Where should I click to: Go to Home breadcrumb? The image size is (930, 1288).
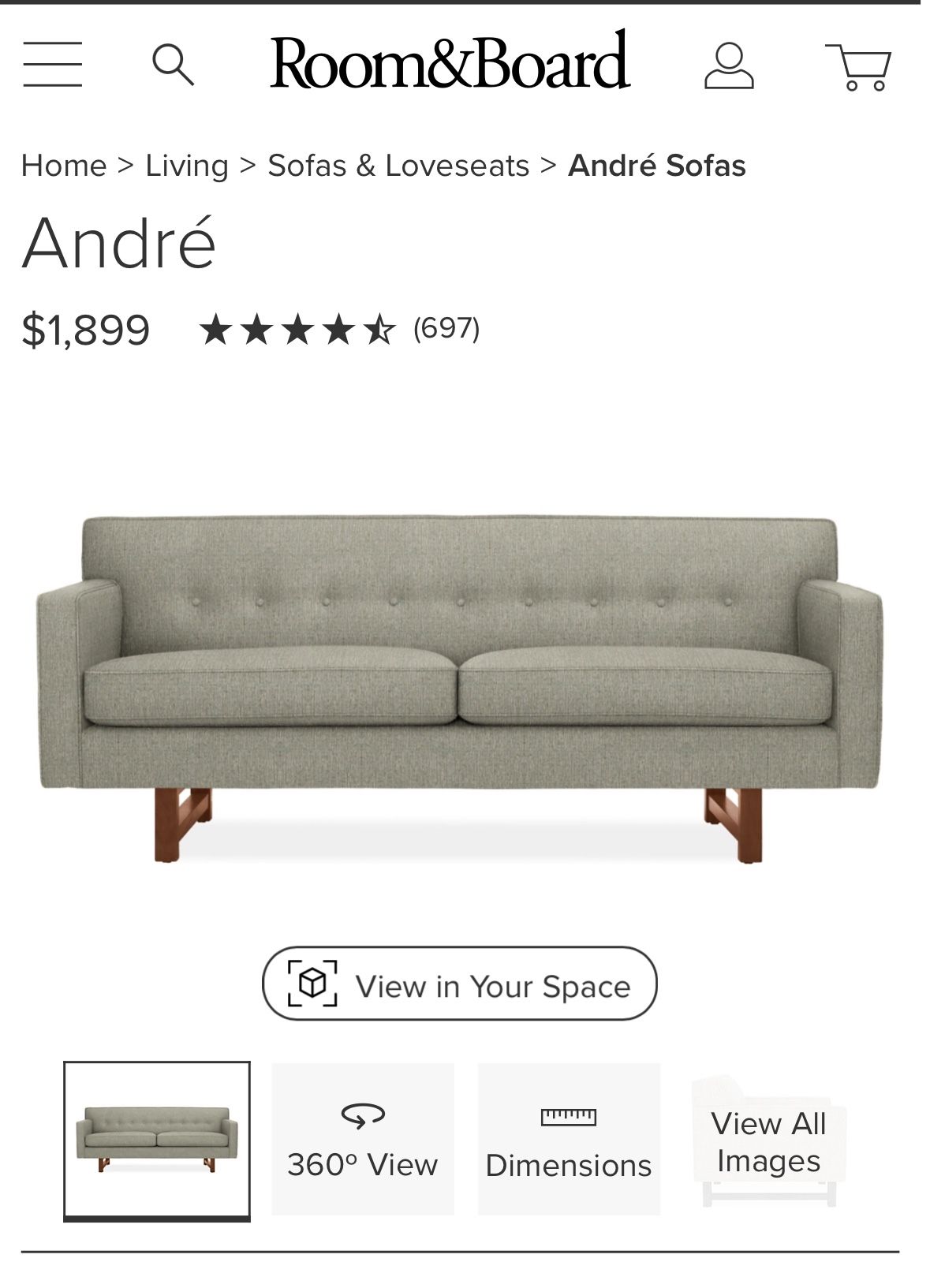point(64,166)
